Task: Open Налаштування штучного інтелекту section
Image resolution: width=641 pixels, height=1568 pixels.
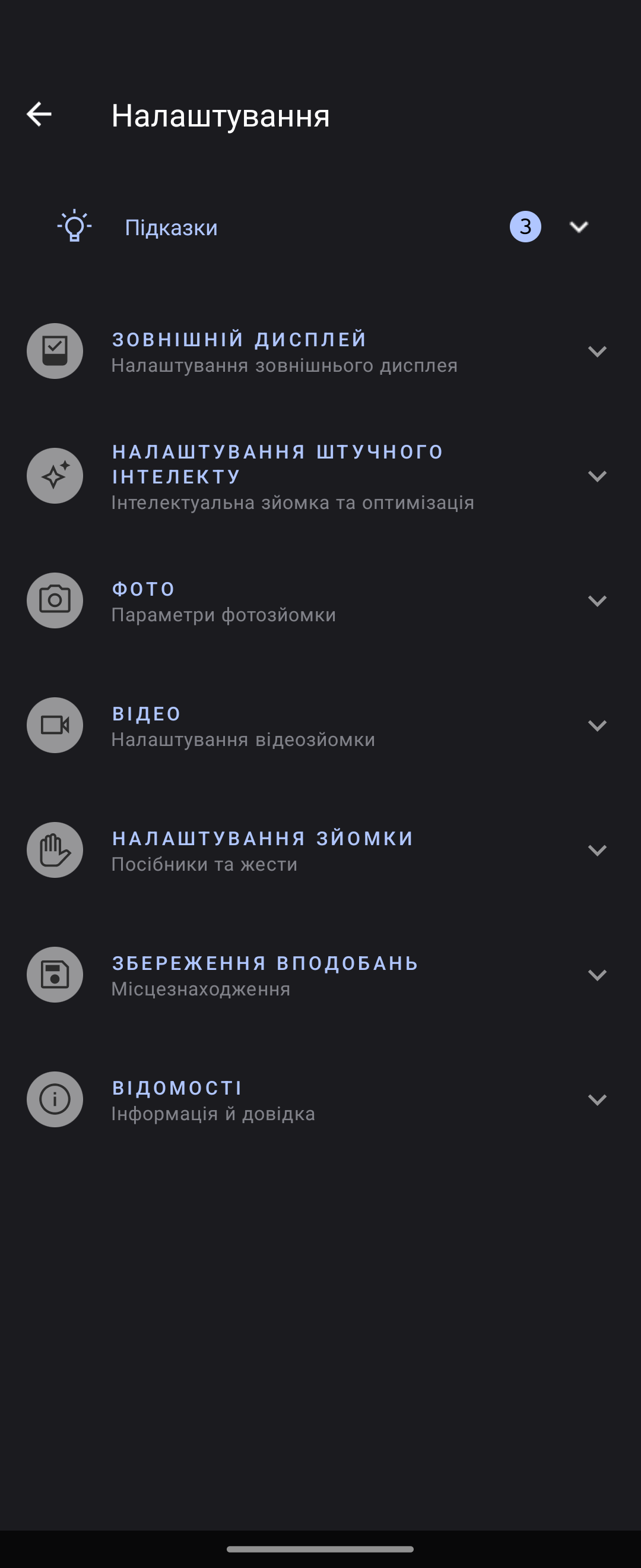Action: 596,476
